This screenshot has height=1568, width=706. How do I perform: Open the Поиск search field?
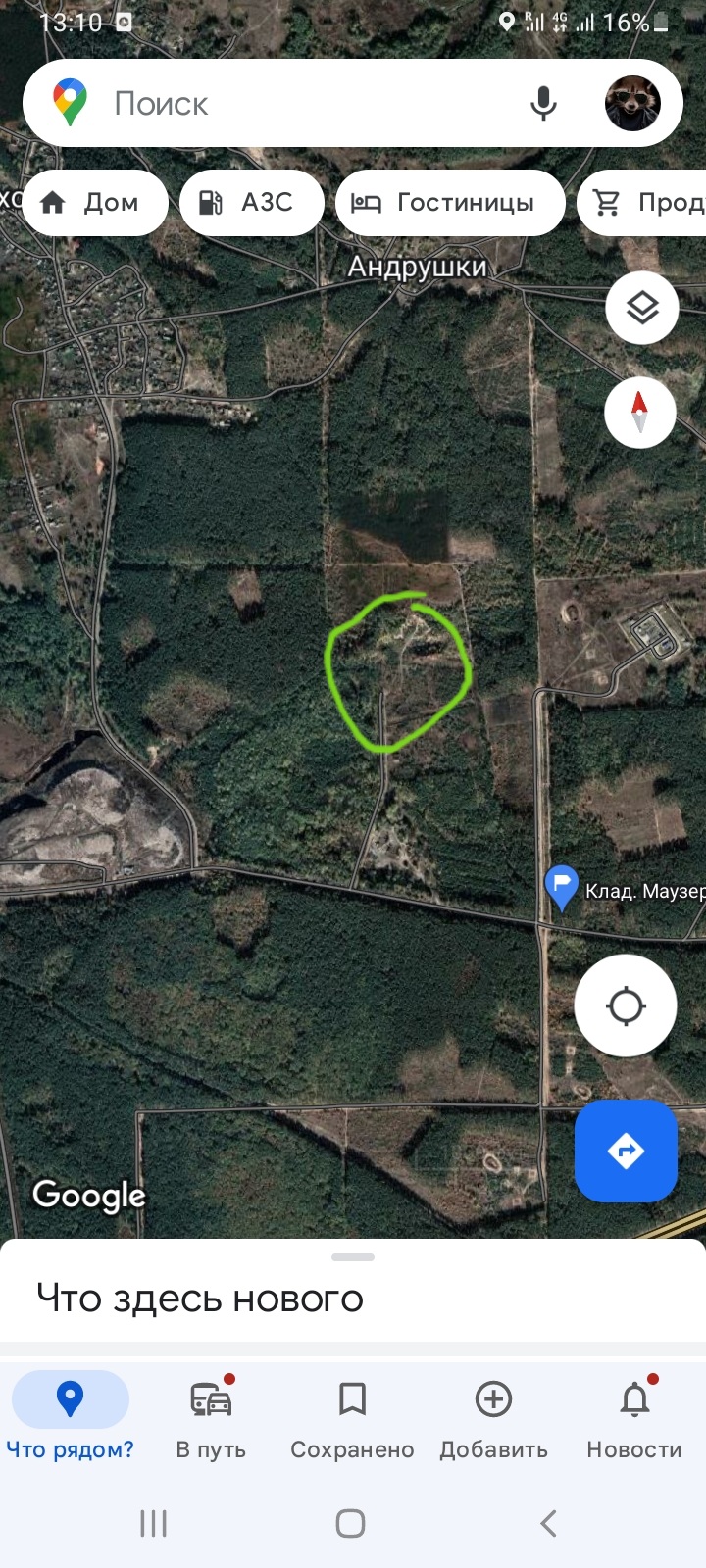point(294,104)
